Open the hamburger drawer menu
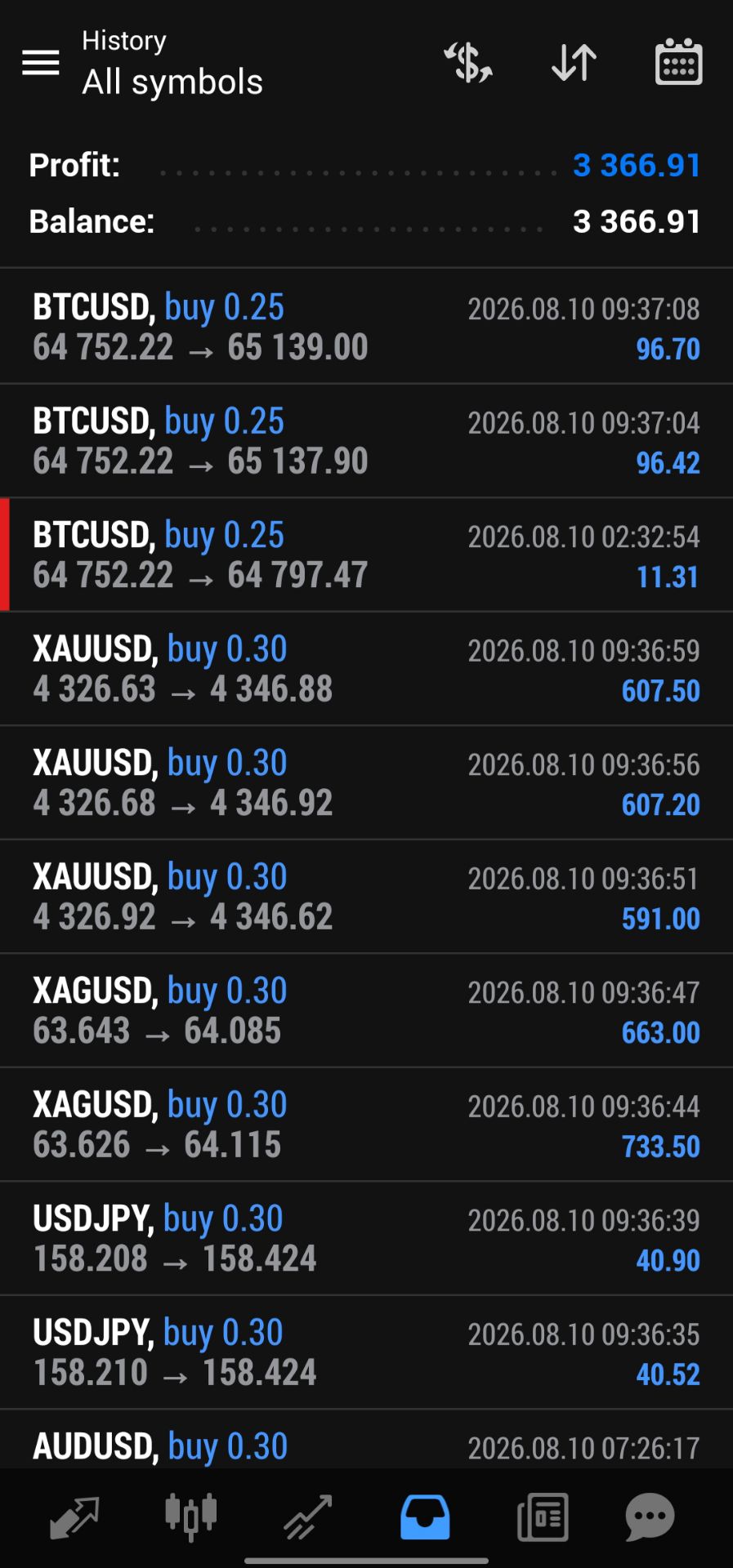 [x=40, y=63]
